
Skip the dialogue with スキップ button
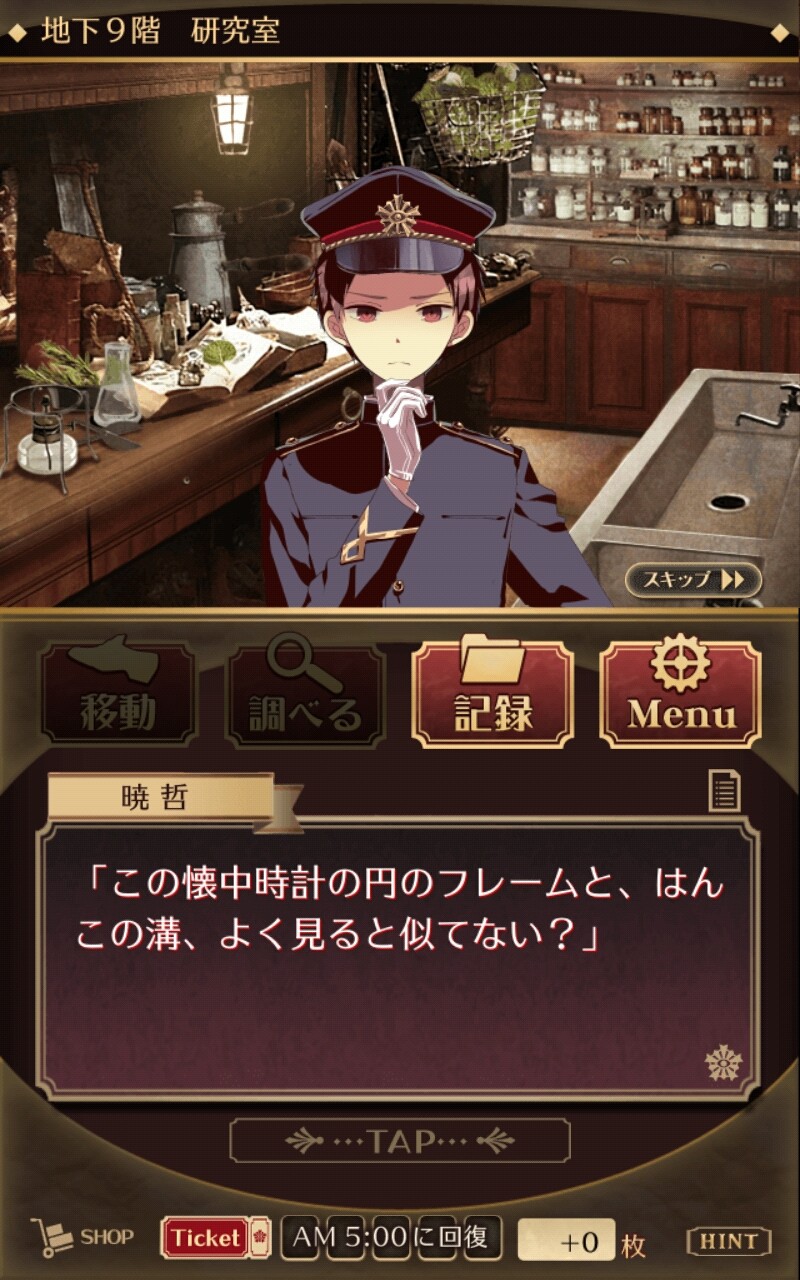[x=693, y=580]
